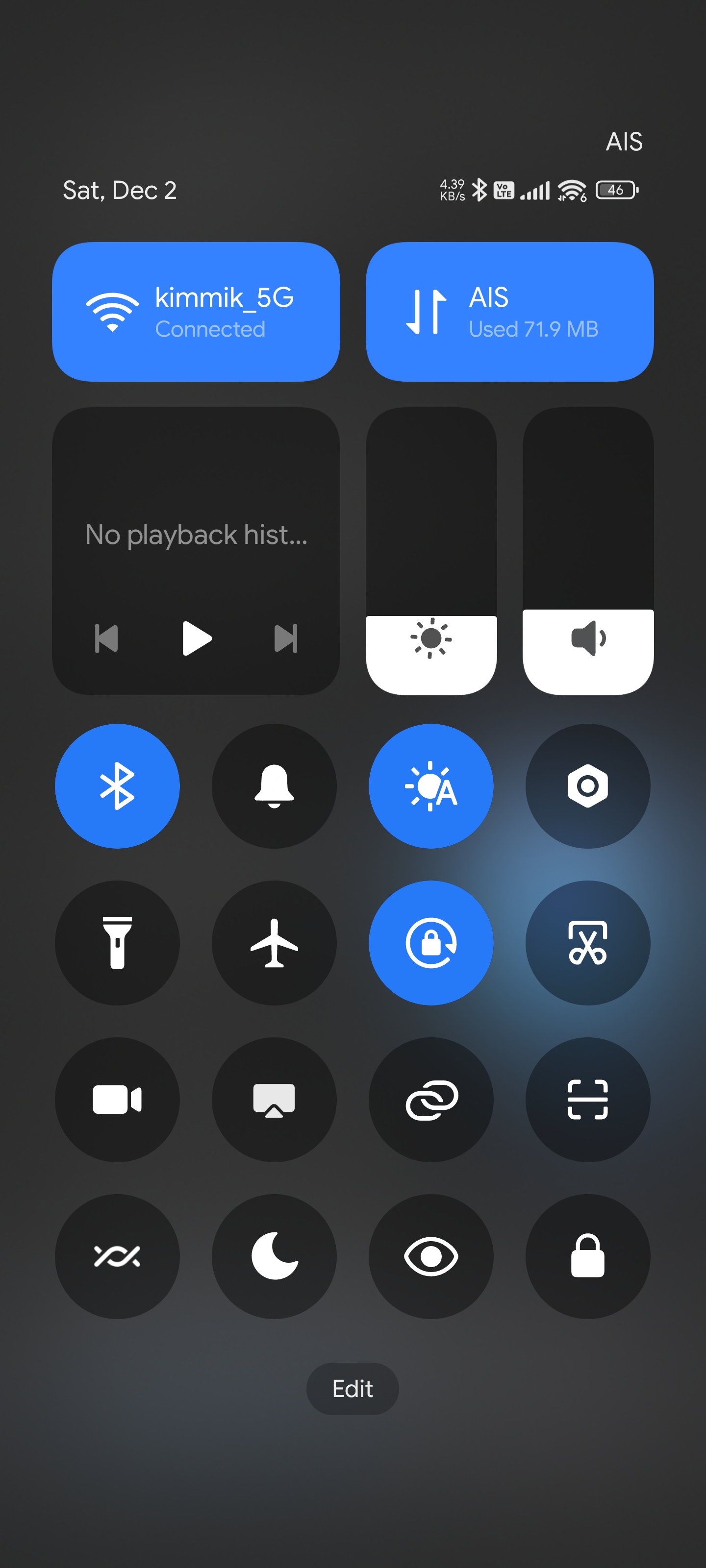Enable reading mode eye toggle

point(430,1256)
